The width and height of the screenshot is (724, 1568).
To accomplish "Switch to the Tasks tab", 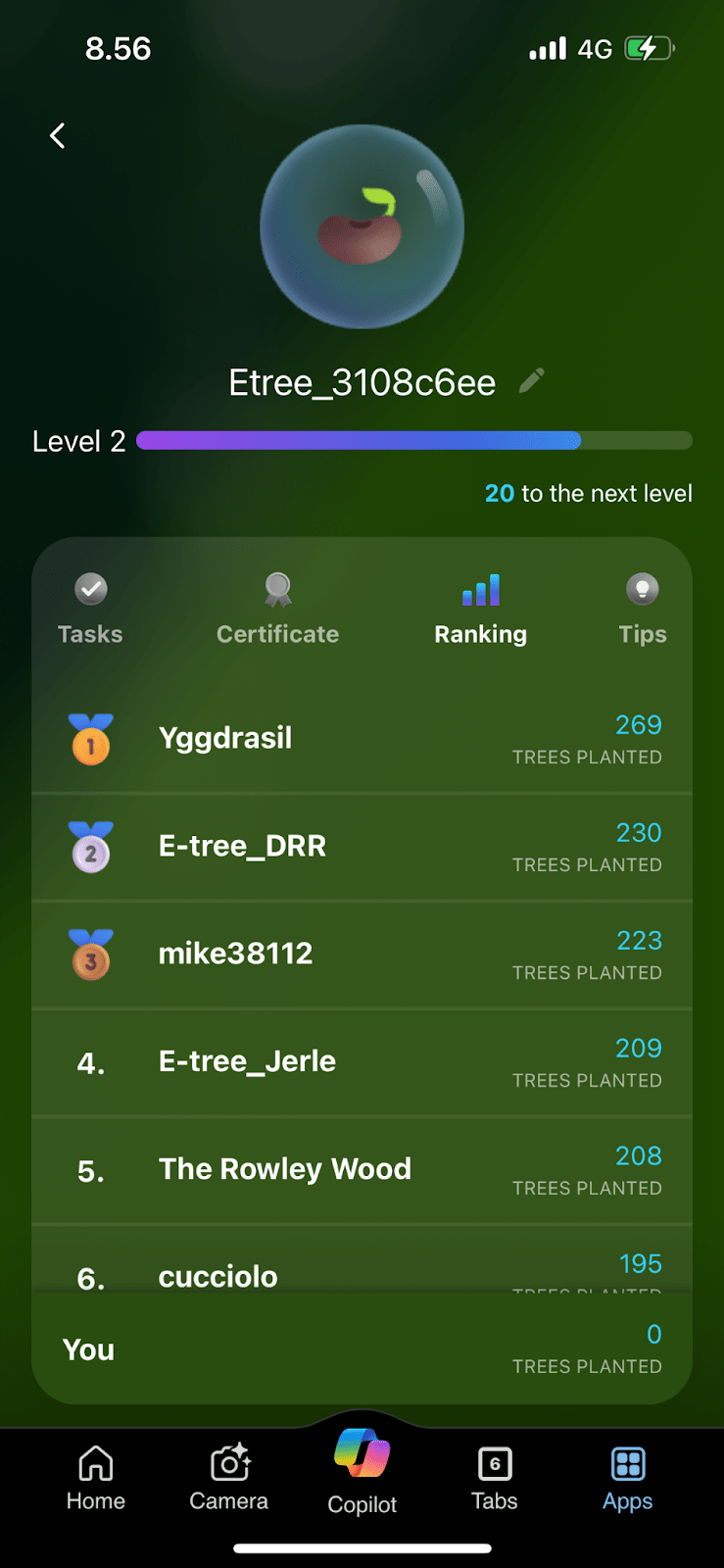I will [90, 610].
